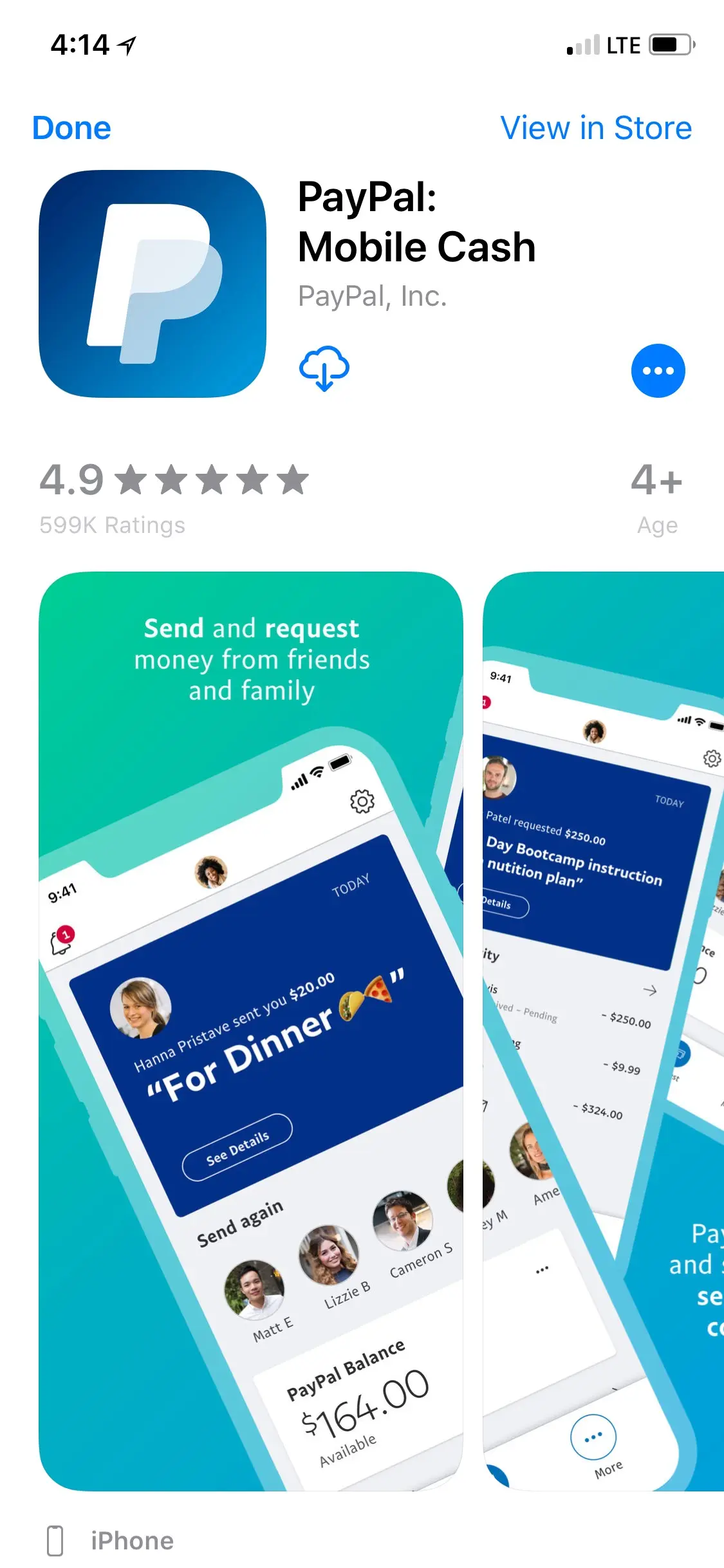
Task: Download PayPal with the cloud icon
Action: click(324, 368)
